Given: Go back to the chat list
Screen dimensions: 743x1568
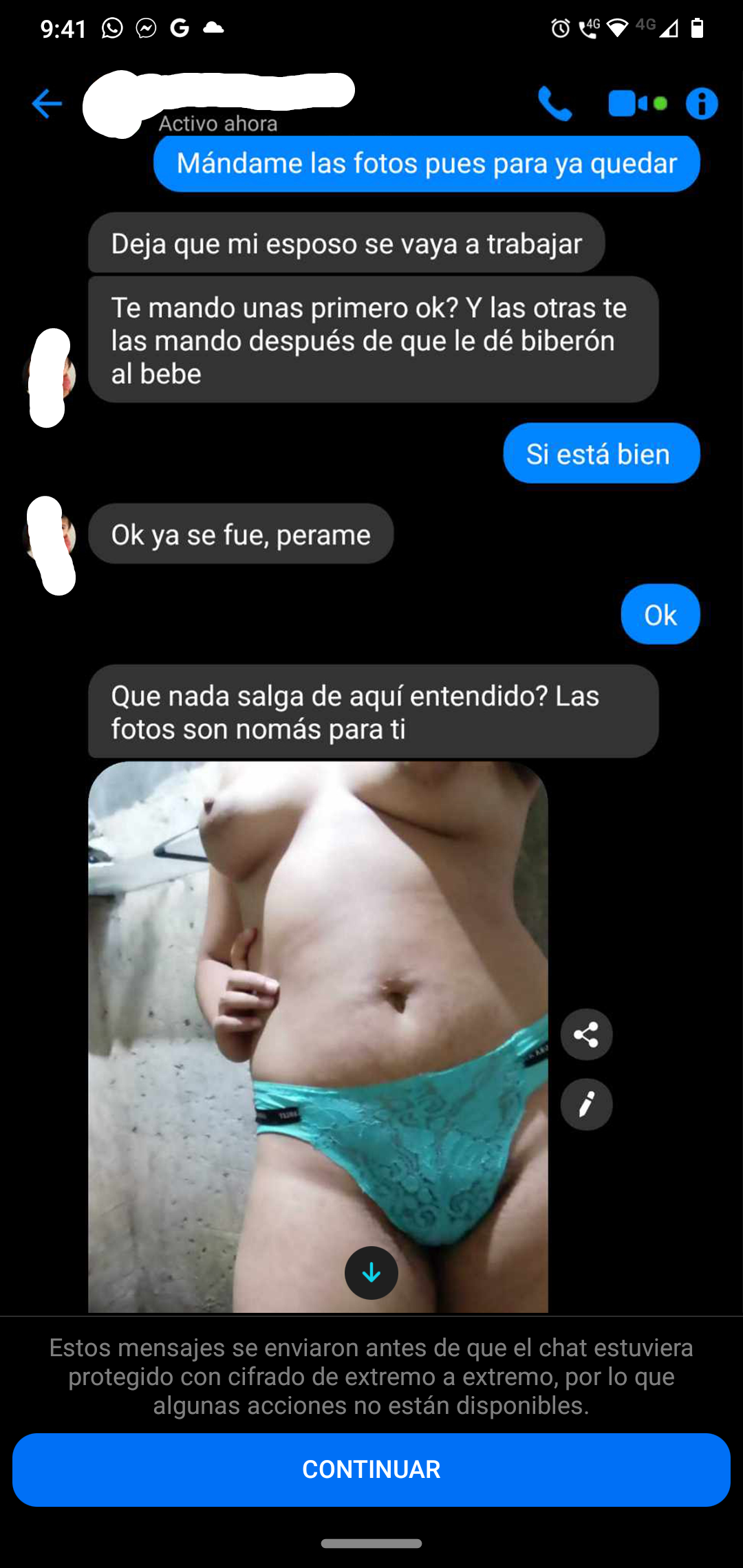Looking at the screenshot, I should [x=47, y=104].
